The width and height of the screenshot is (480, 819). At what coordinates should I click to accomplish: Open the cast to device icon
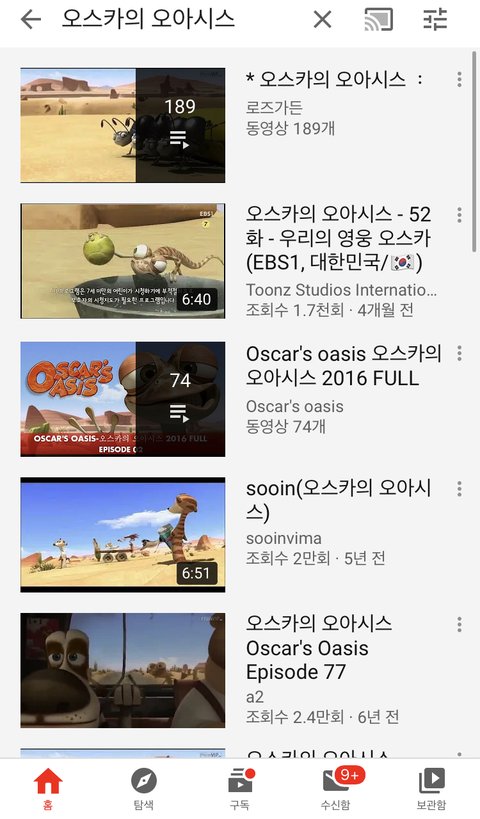(378, 20)
